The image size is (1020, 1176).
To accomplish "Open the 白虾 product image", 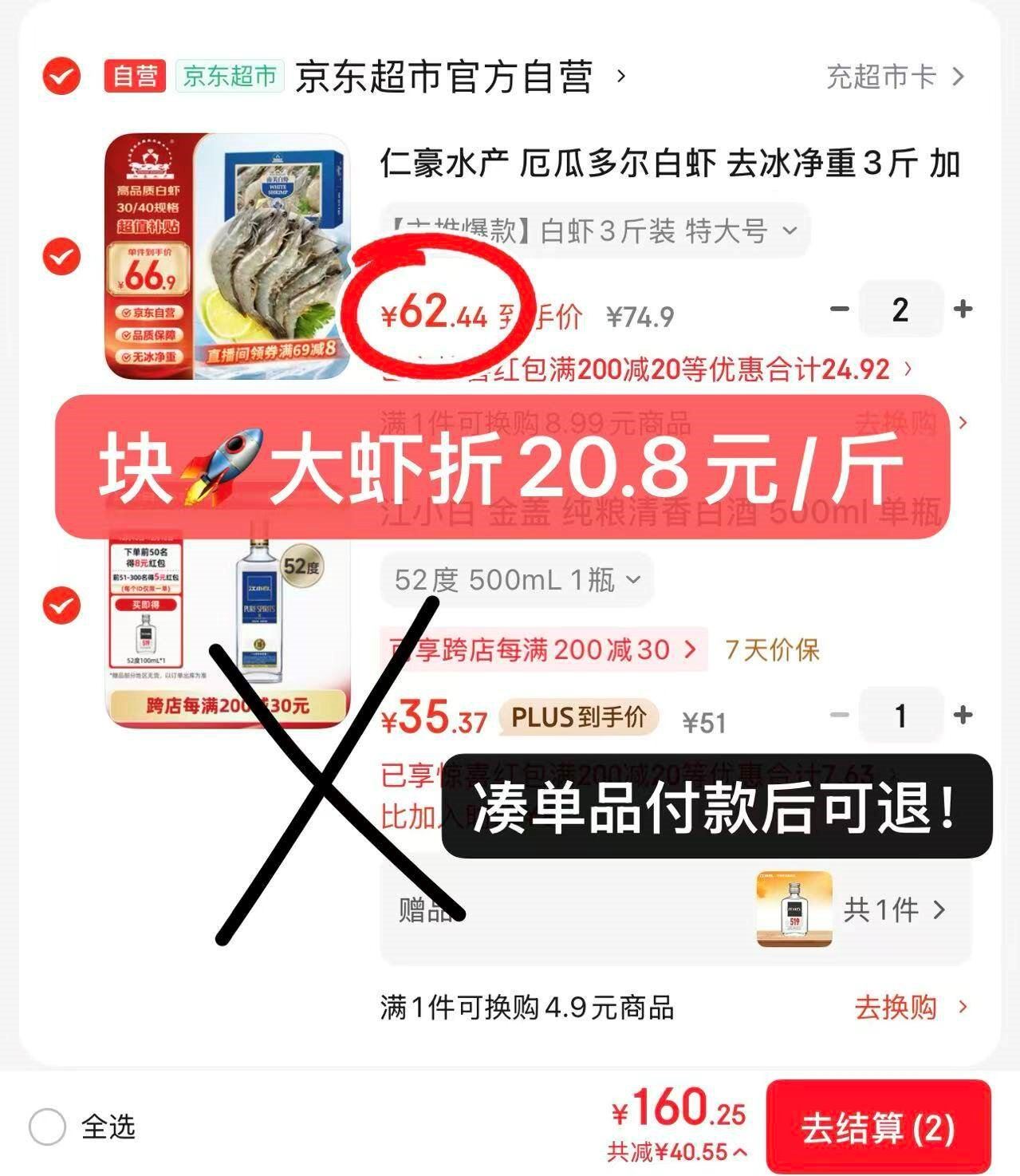I will [x=228, y=257].
